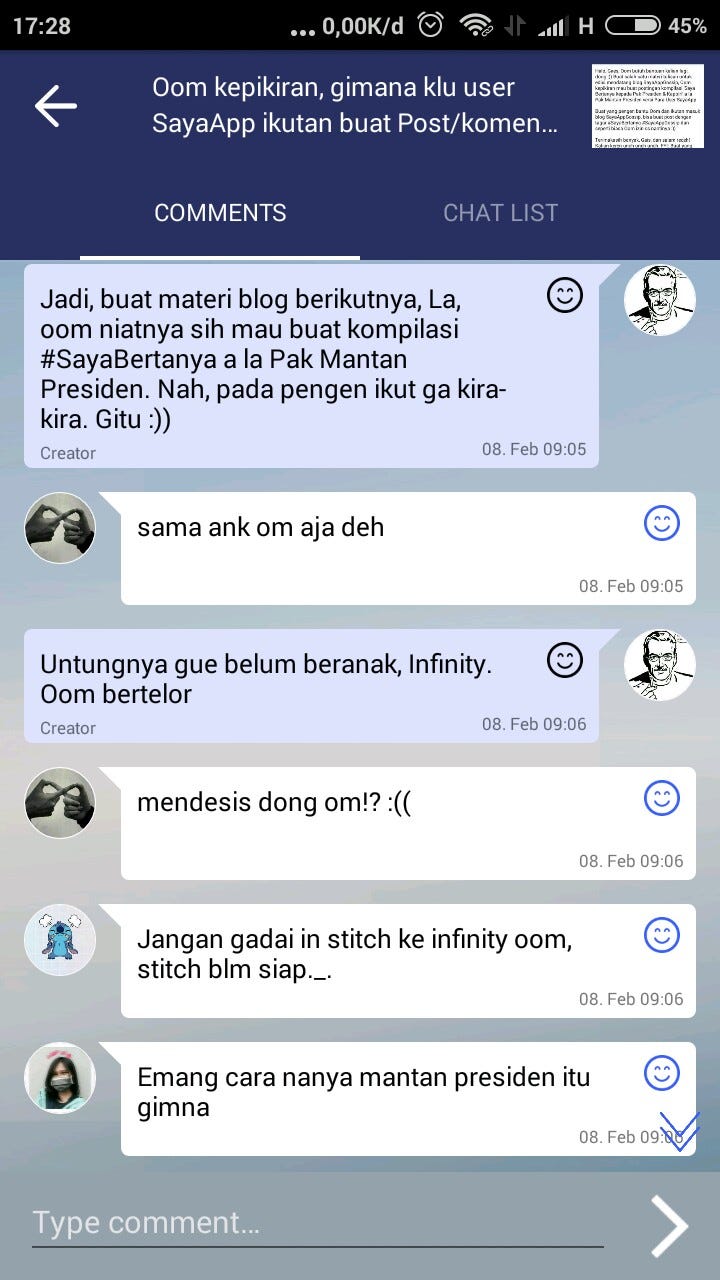Focus the Type comment field

pos(317,1223)
